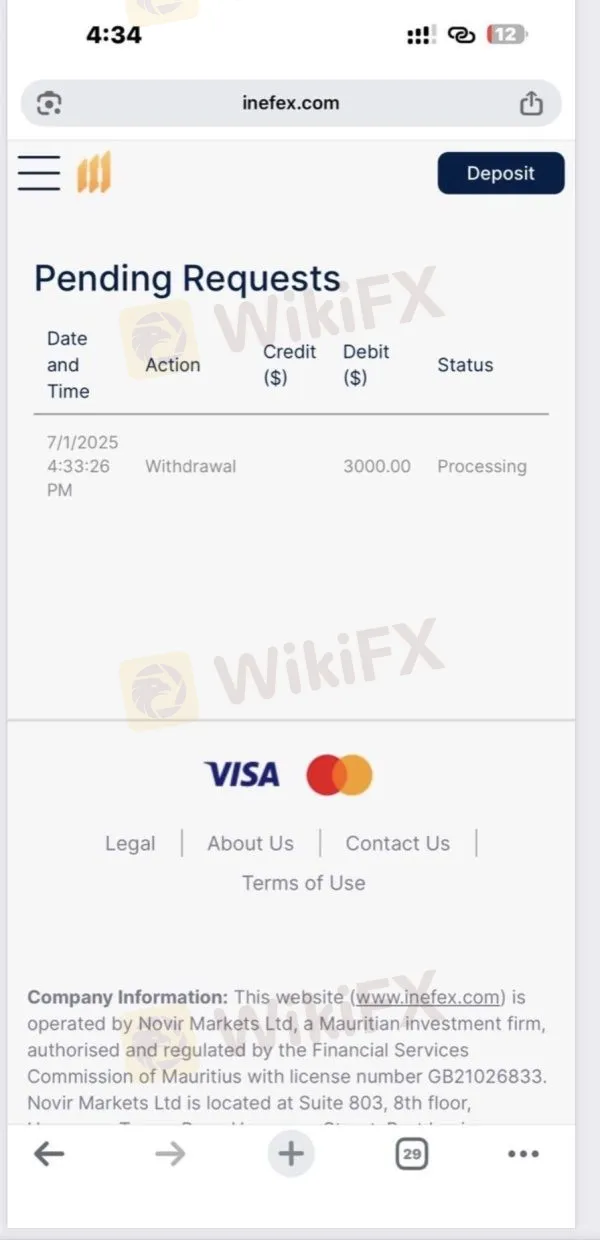Tap the Deposit button
The image size is (600, 1240).
click(500, 173)
